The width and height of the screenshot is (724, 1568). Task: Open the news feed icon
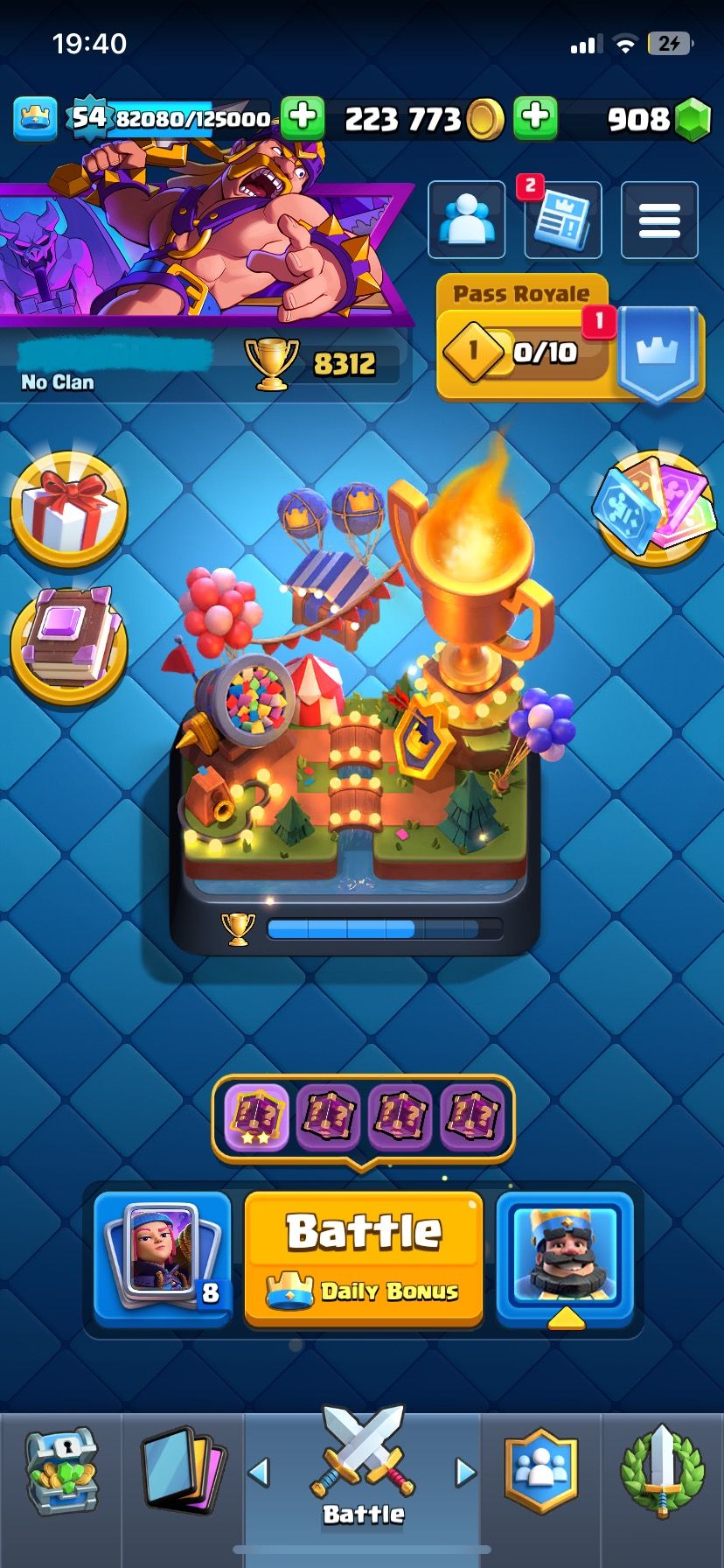click(x=562, y=220)
